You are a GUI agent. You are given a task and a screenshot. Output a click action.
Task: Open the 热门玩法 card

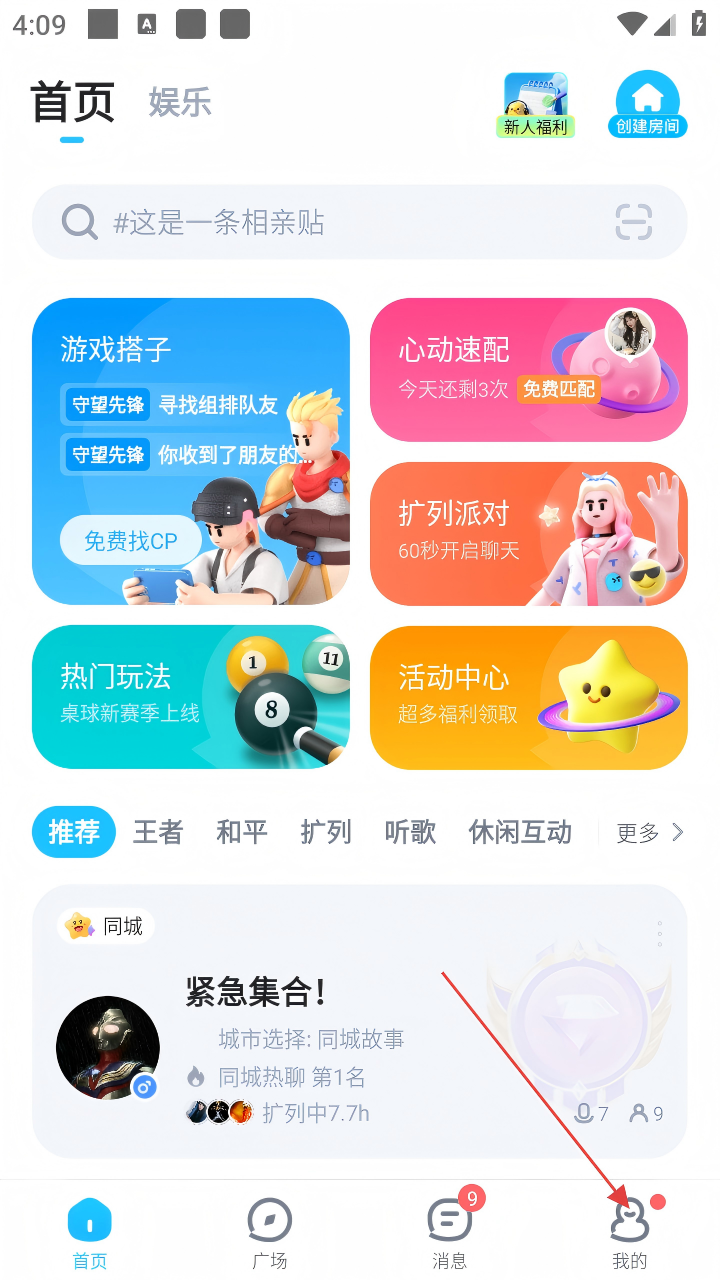190,696
